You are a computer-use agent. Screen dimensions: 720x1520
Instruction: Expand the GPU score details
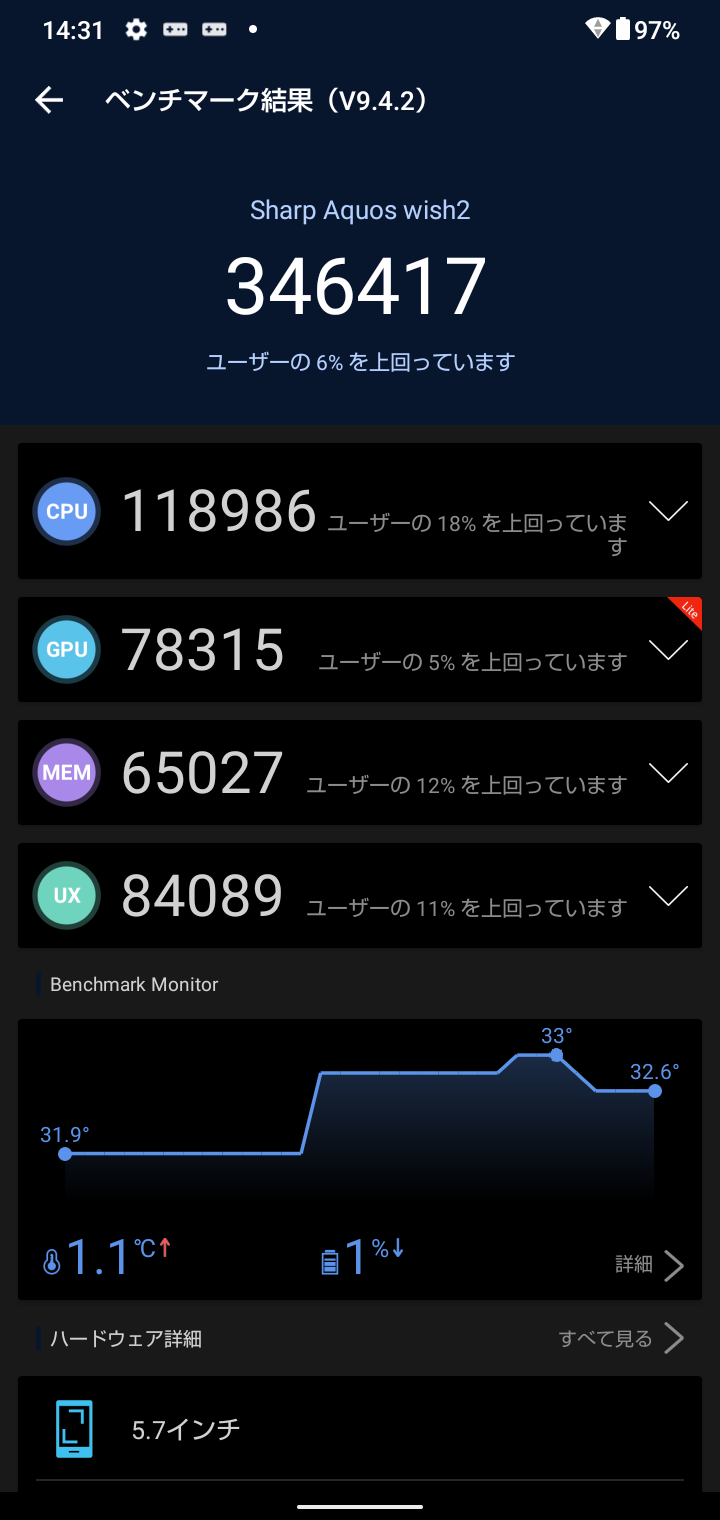668,650
